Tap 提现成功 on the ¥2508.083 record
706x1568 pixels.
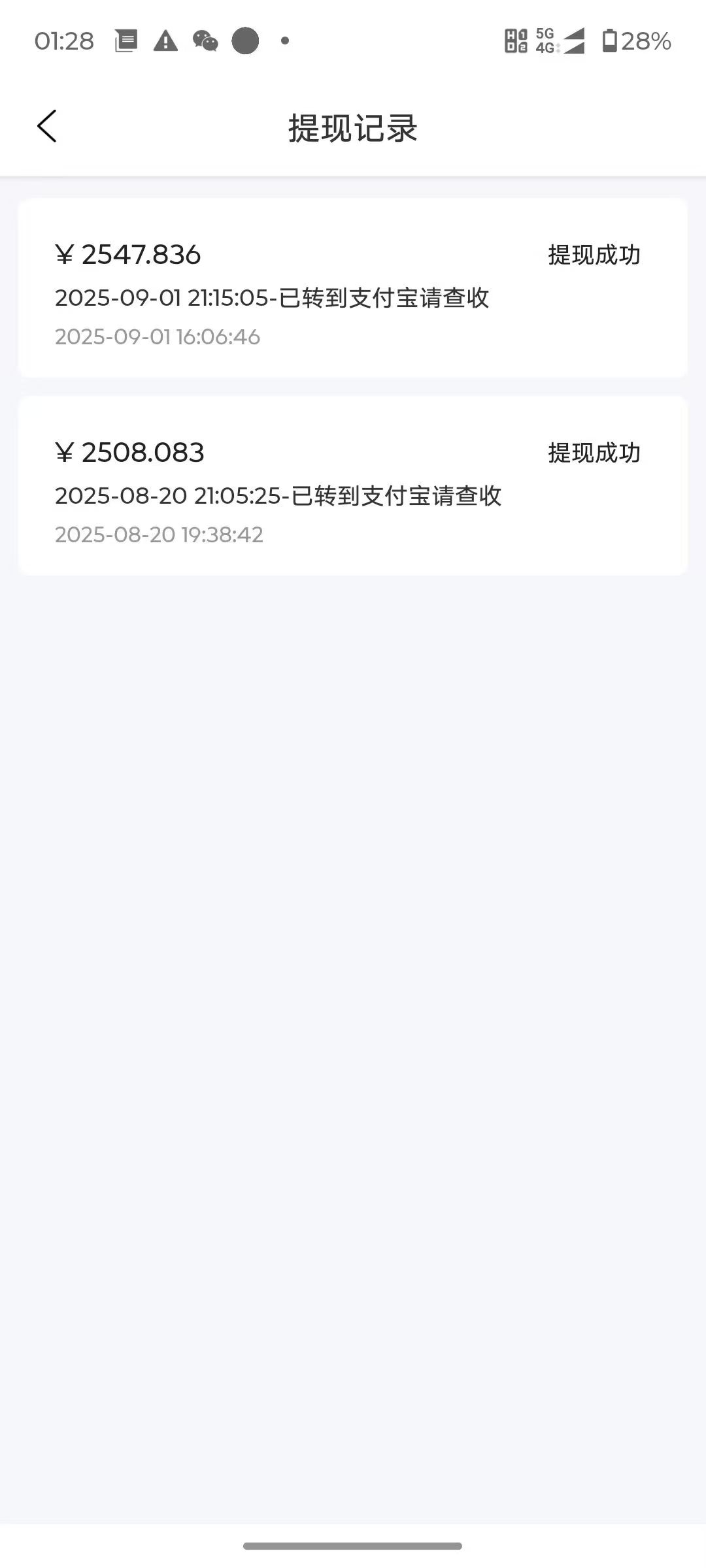pyautogui.click(x=594, y=452)
